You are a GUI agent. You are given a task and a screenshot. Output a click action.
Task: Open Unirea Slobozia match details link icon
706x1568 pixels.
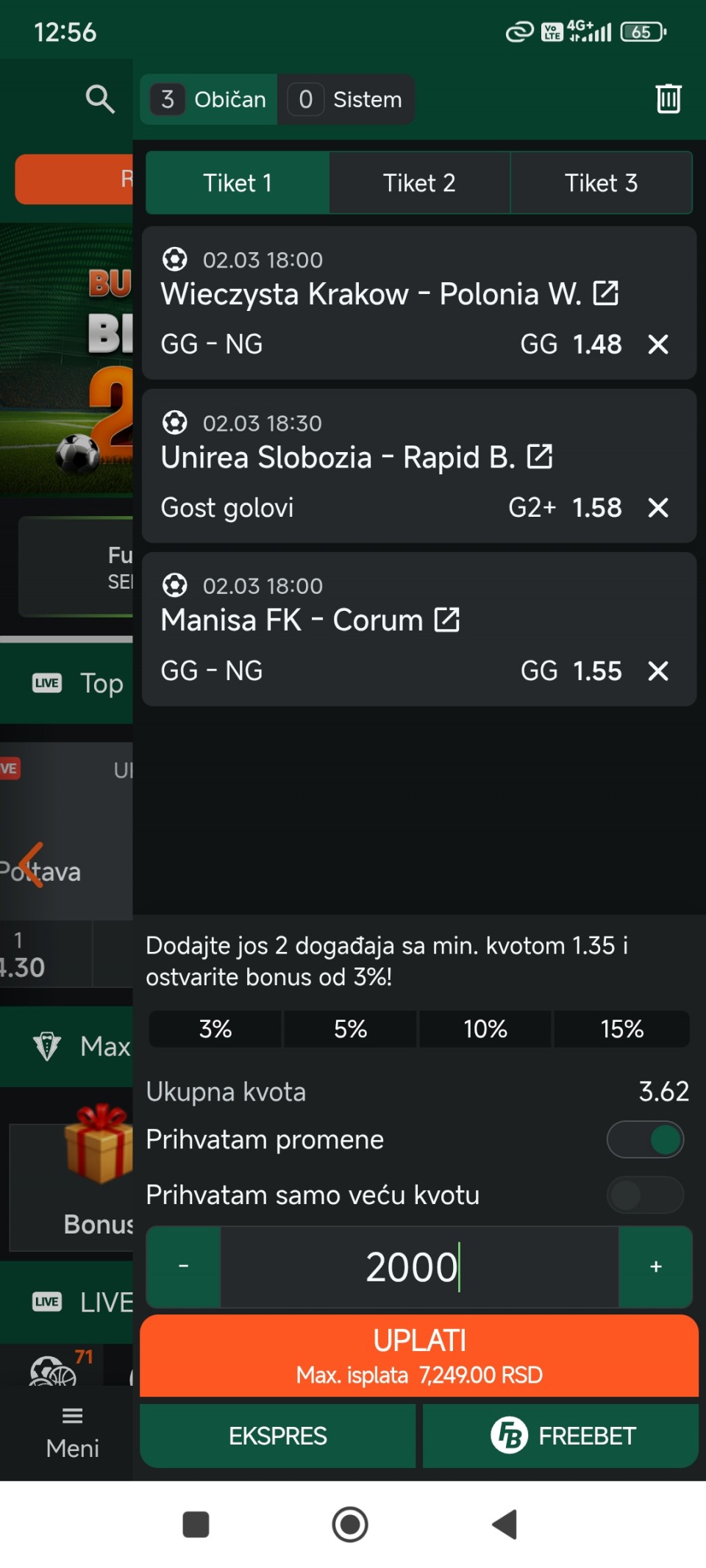point(540,457)
